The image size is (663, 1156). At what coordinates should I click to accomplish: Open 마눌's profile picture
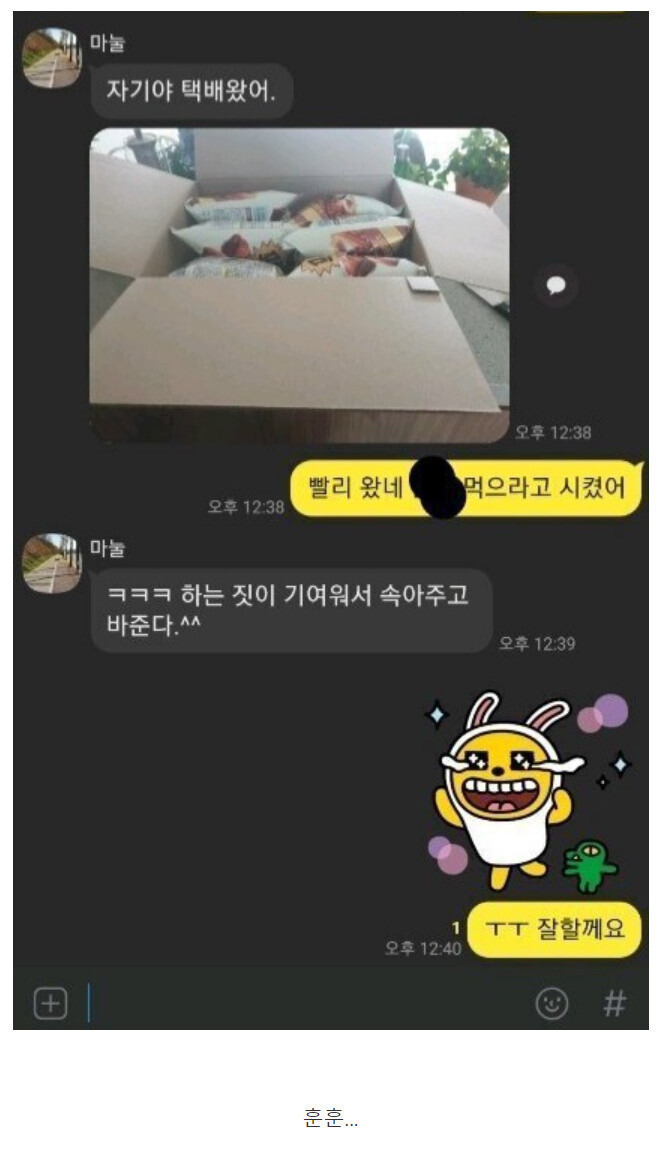(x=52, y=58)
